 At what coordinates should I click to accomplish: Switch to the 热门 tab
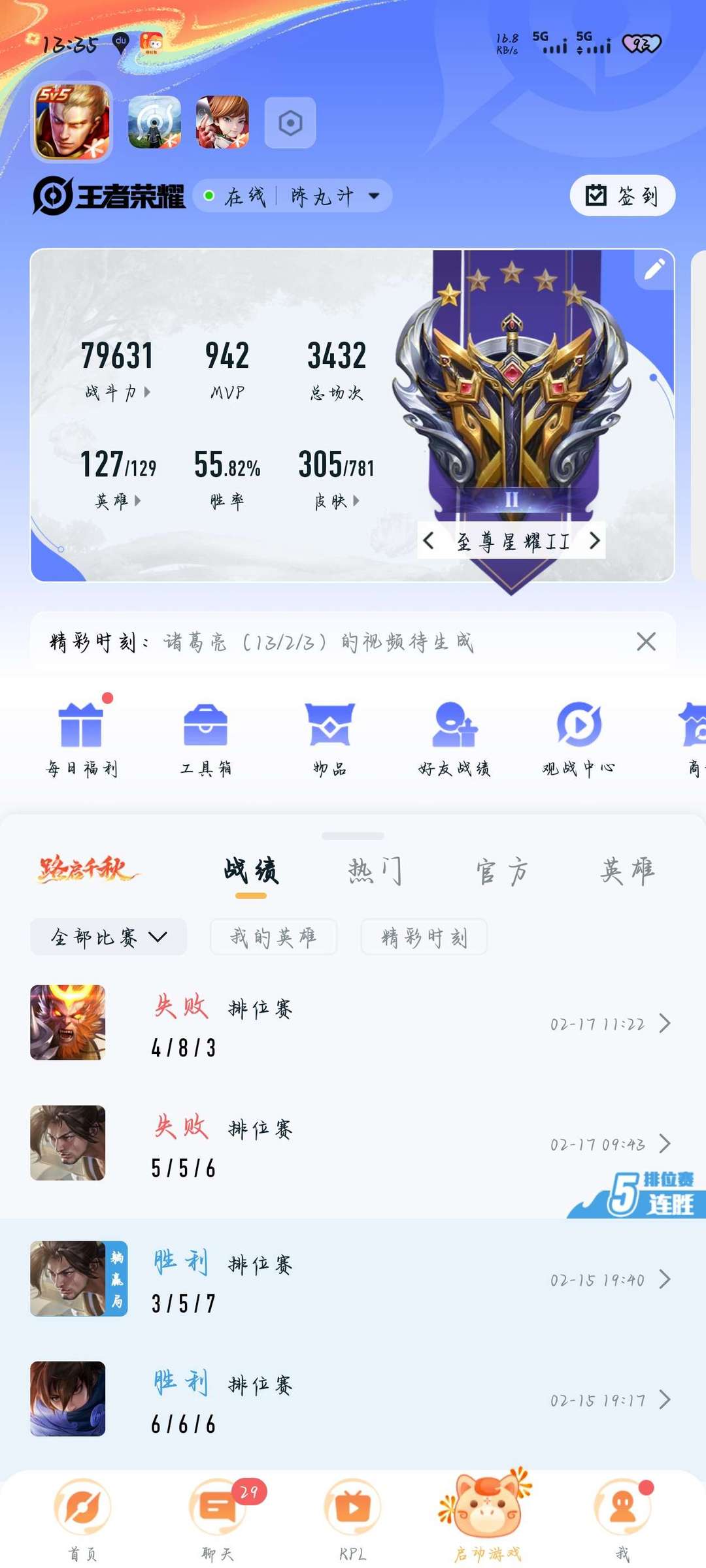pos(376,869)
